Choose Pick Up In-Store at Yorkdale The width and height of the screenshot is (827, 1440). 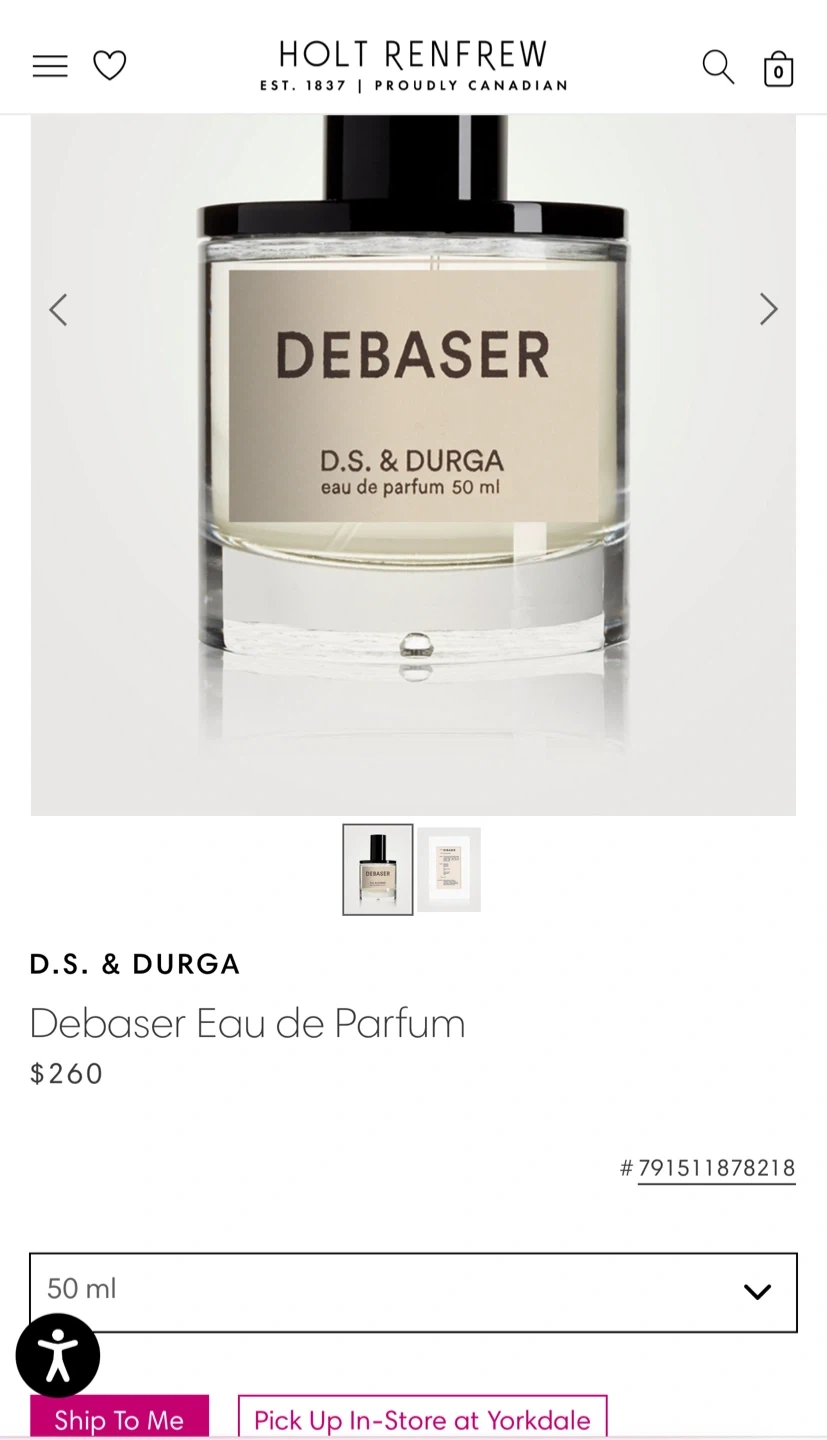(422, 1419)
